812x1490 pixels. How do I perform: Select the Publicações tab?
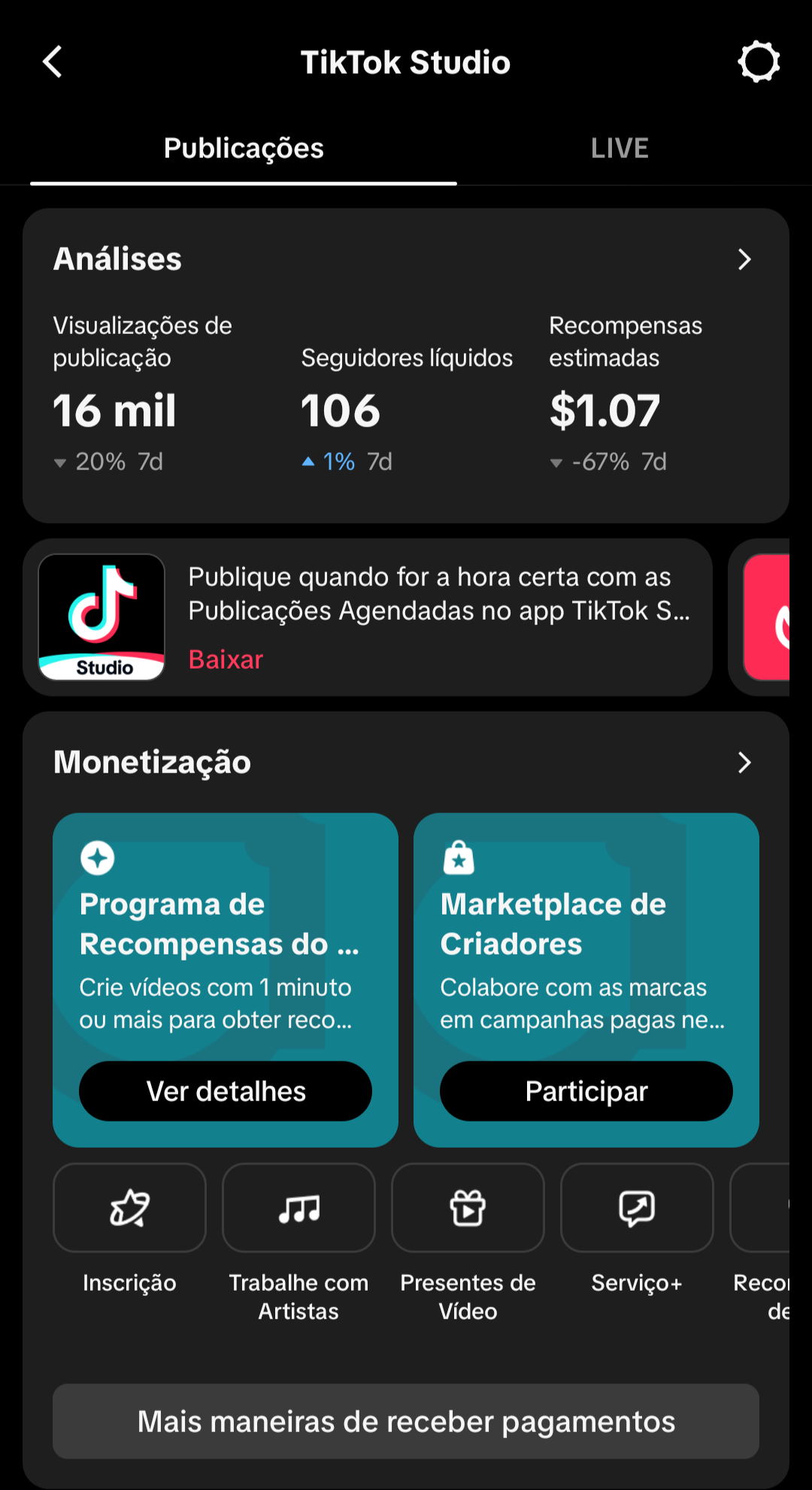click(244, 148)
